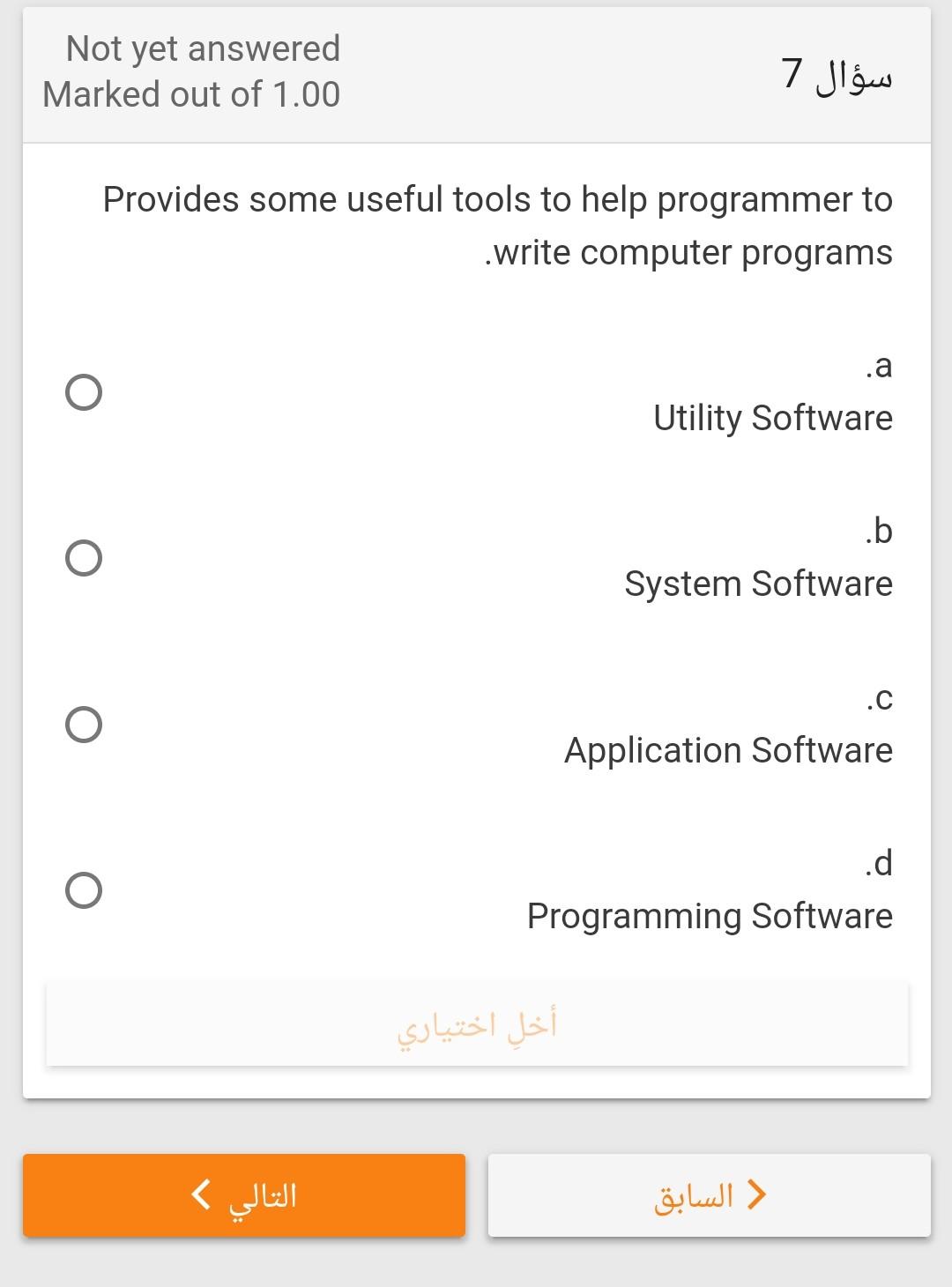Select the Application Software radio button
Image resolution: width=952 pixels, height=1287 pixels.
click(x=85, y=725)
